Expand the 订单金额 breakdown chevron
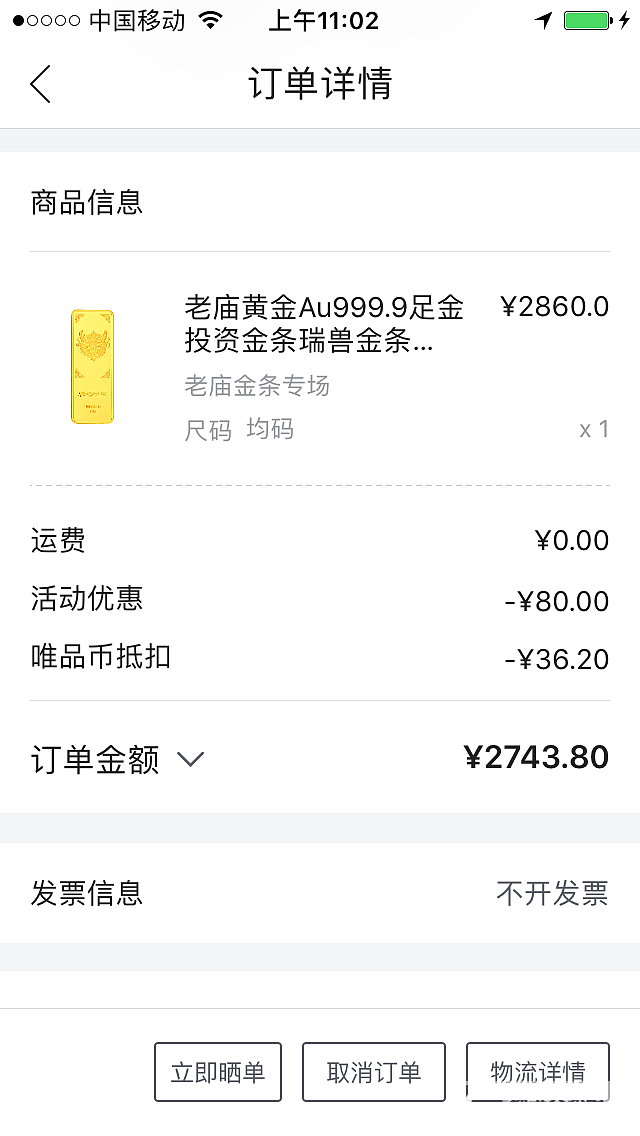The image size is (640, 1136). click(x=190, y=759)
